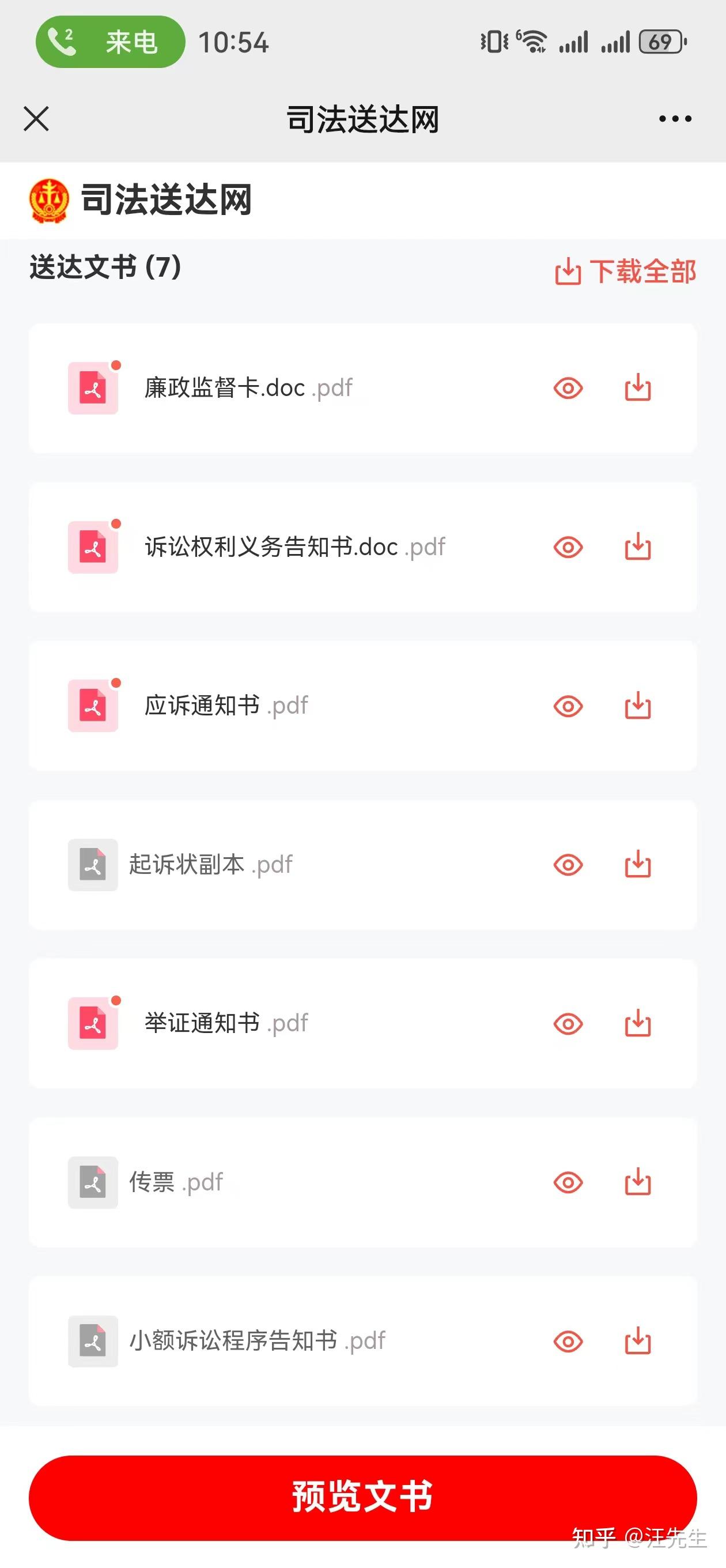Preview the 起诉状副本 document
The width and height of the screenshot is (726, 1568).
567,865
